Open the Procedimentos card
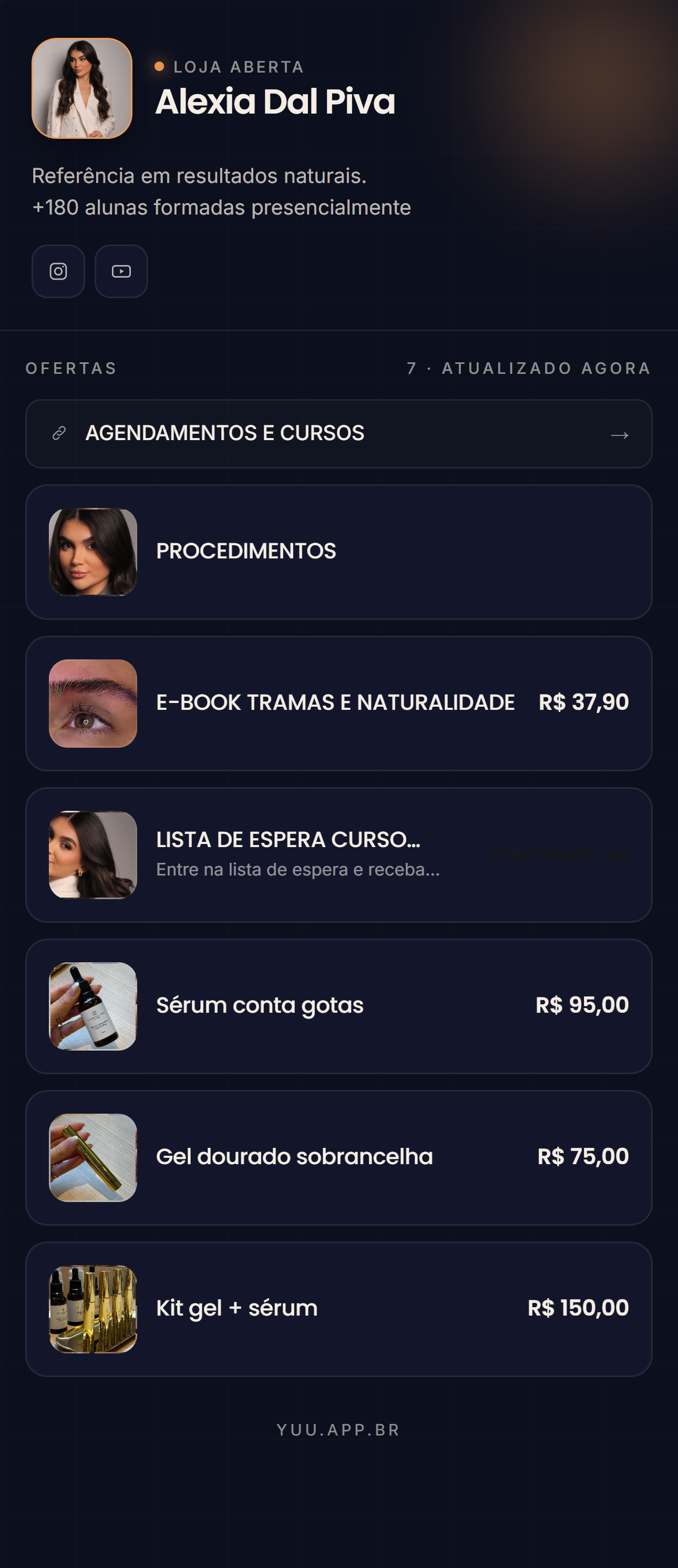 click(338, 552)
